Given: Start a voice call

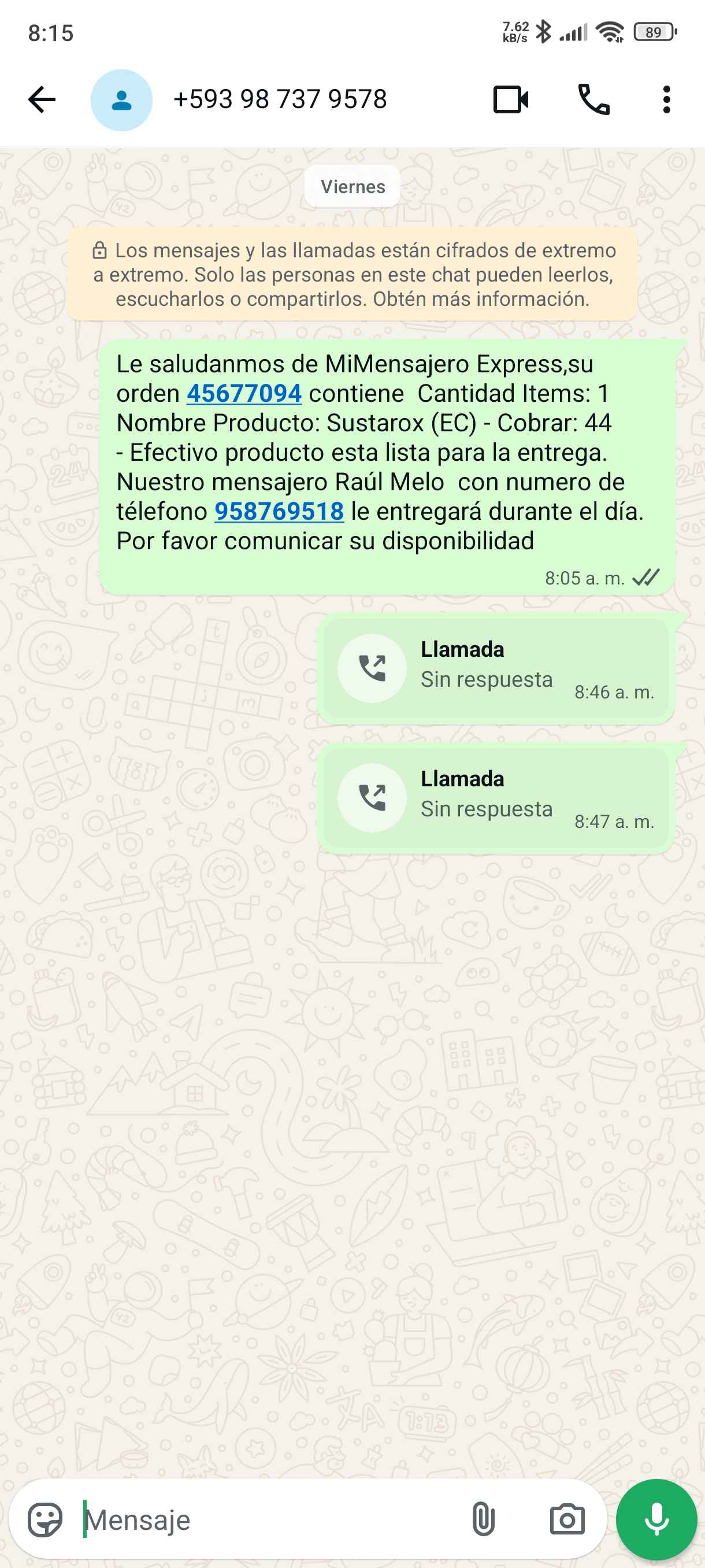Looking at the screenshot, I should [593, 99].
